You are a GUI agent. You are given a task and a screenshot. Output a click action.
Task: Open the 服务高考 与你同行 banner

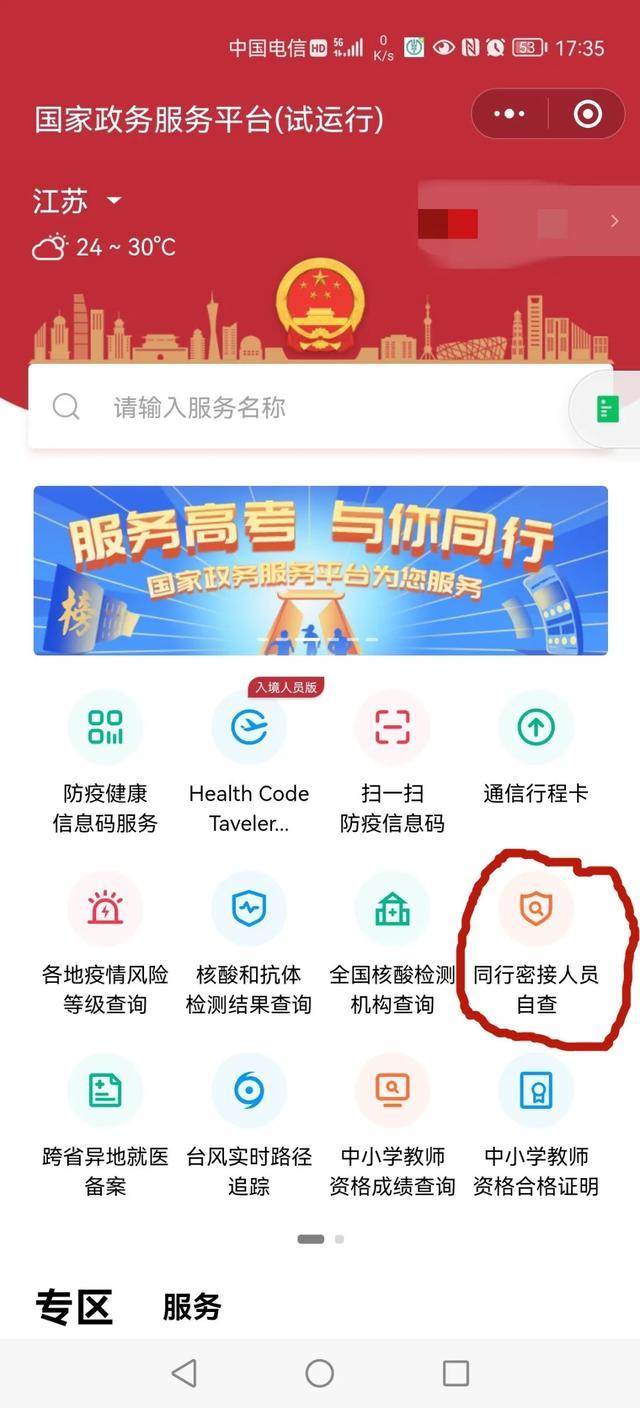[320, 570]
